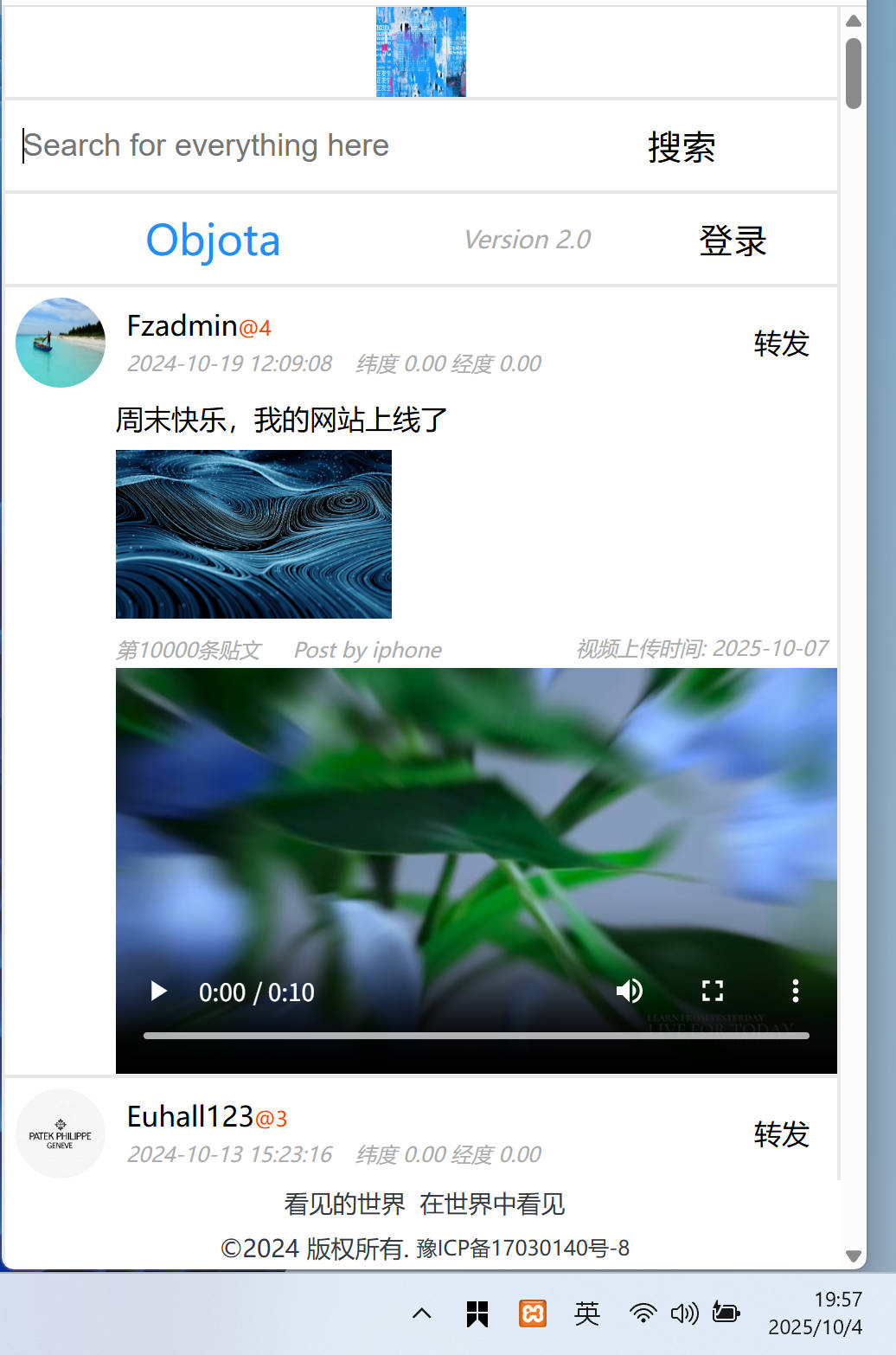Mute the video's sound
The width and height of the screenshot is (896, 1355).
629,991
